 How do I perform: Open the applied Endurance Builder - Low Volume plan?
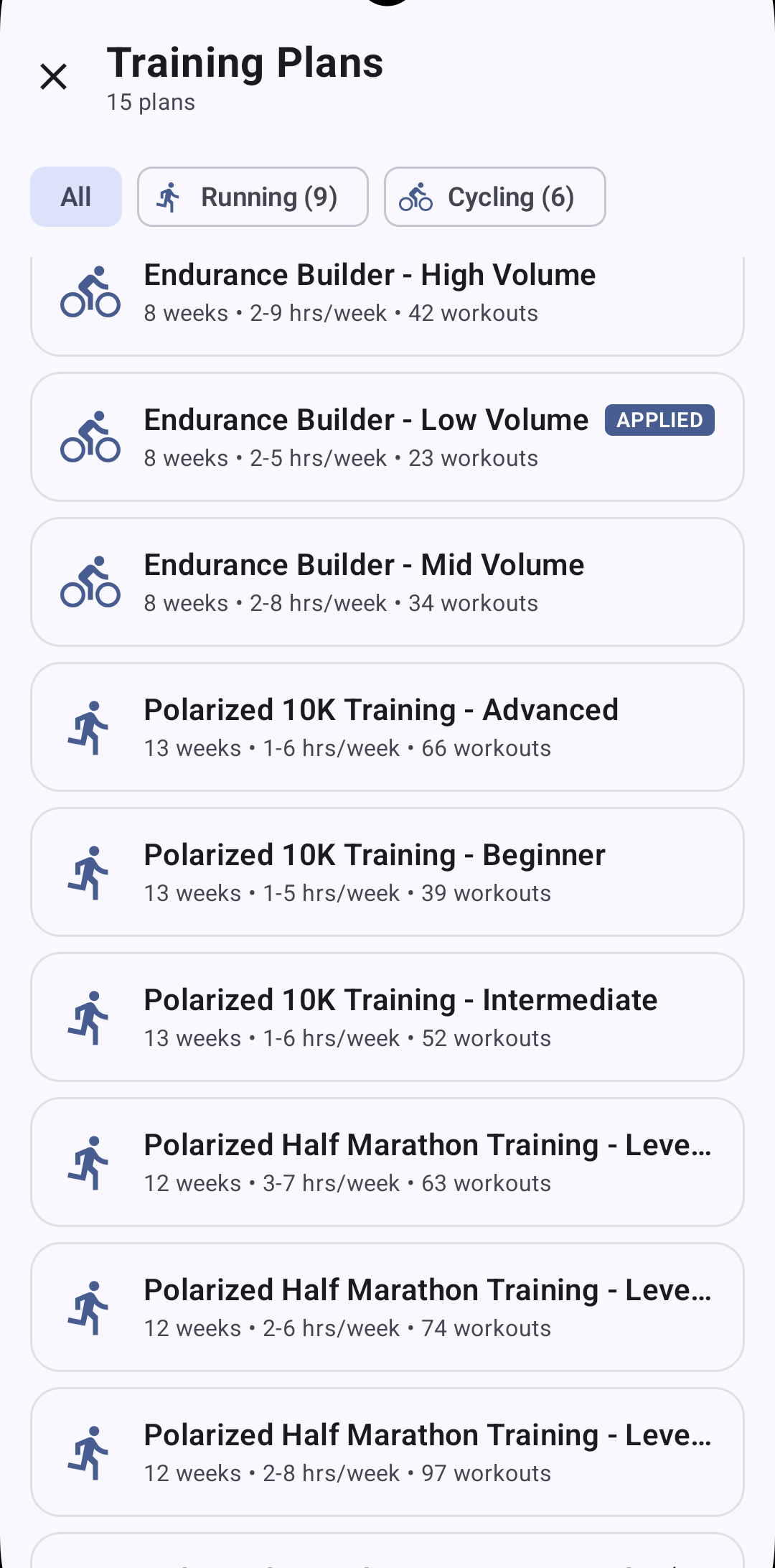click(x=387, y=437)
